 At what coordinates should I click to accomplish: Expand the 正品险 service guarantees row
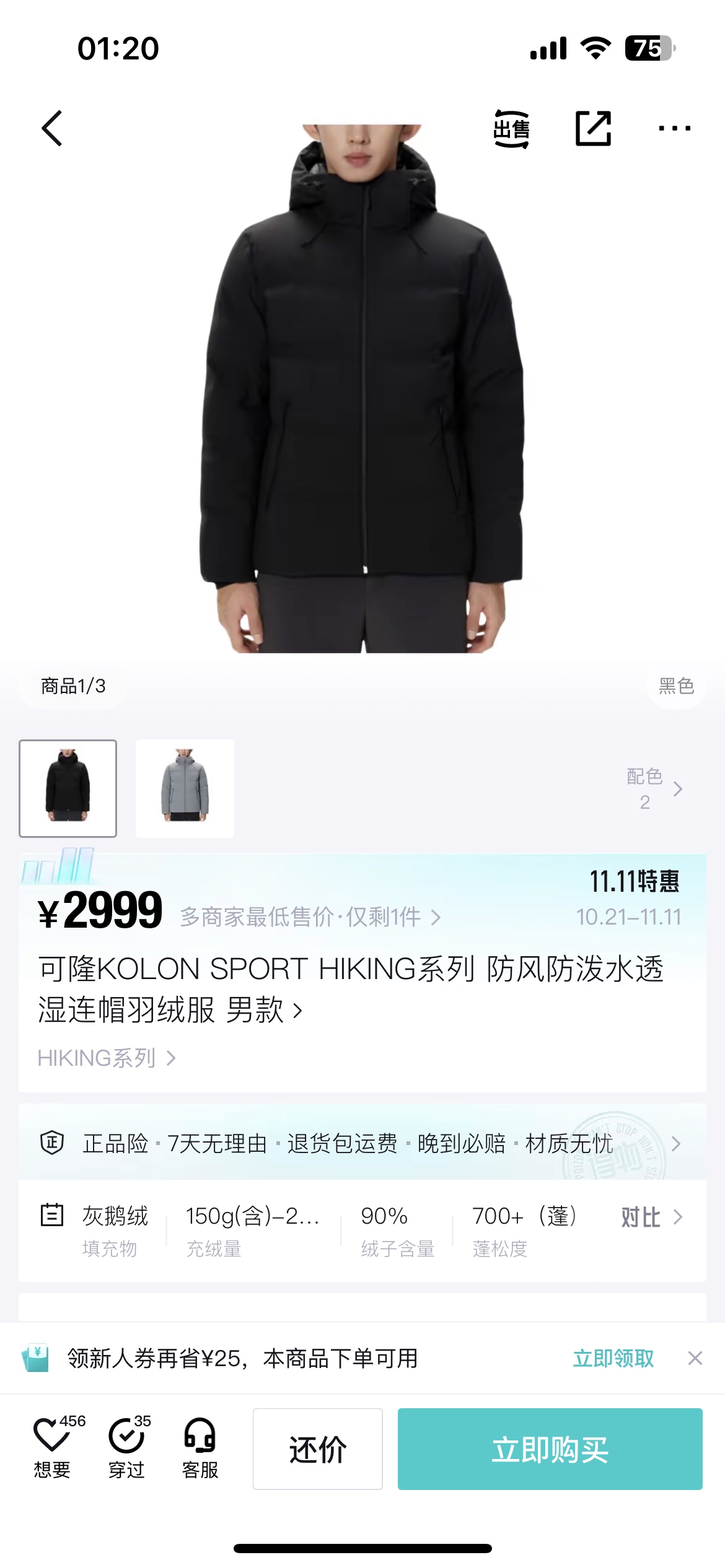pyautogui.click(x=362, y=1143)
